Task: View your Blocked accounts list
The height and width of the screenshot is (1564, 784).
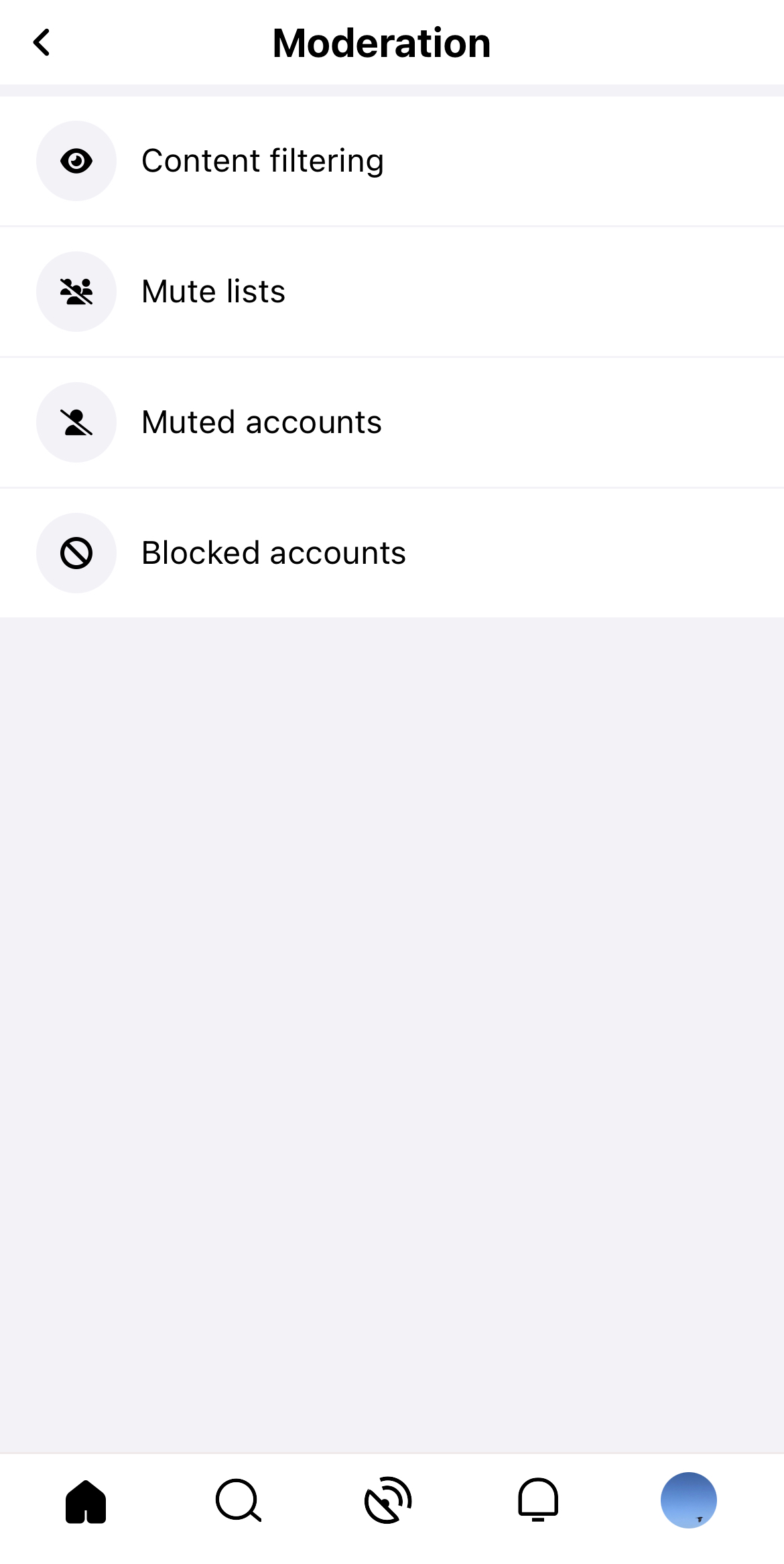Action: (273, 552)
